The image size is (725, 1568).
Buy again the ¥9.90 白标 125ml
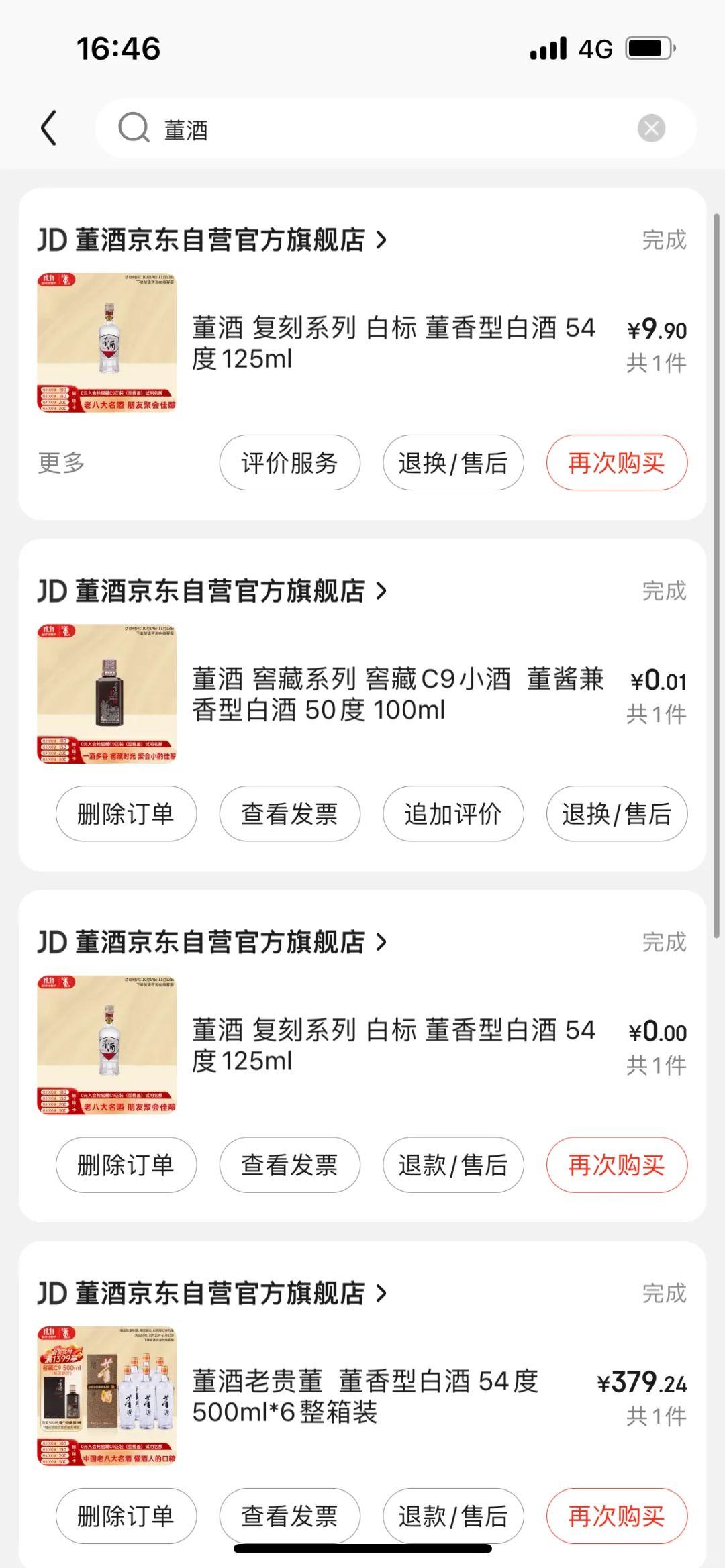[x=616, y=463]
